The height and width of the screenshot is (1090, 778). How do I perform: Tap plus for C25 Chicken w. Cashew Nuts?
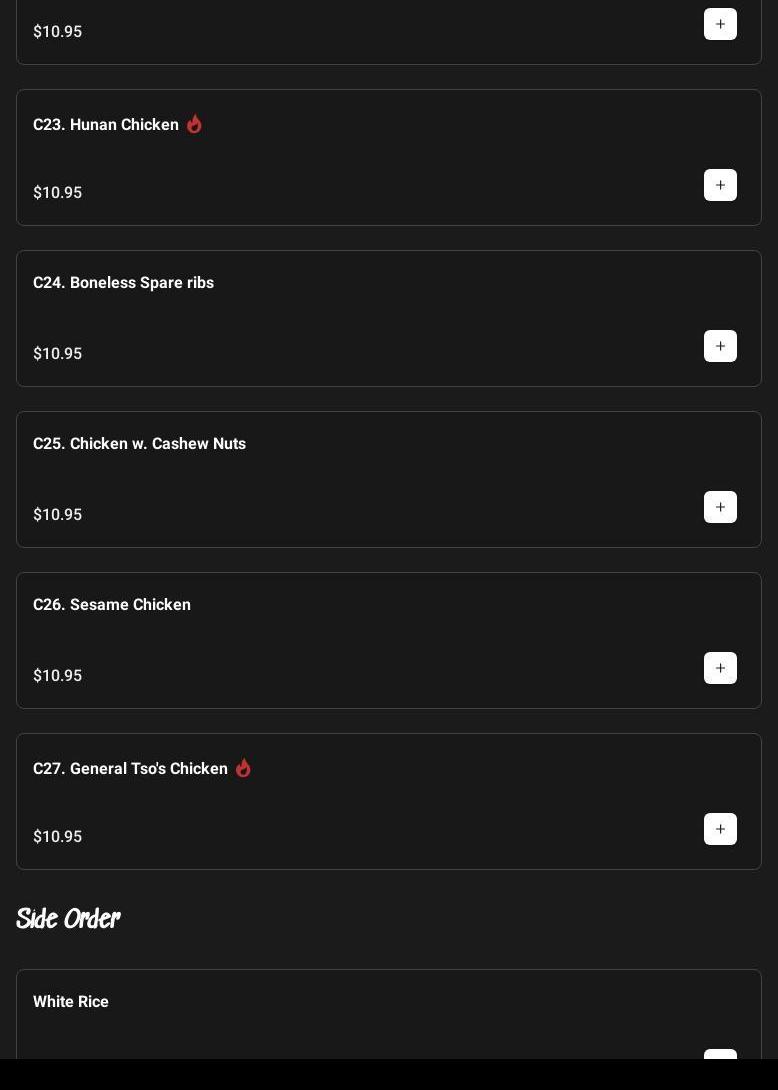(x=720, y=507)
